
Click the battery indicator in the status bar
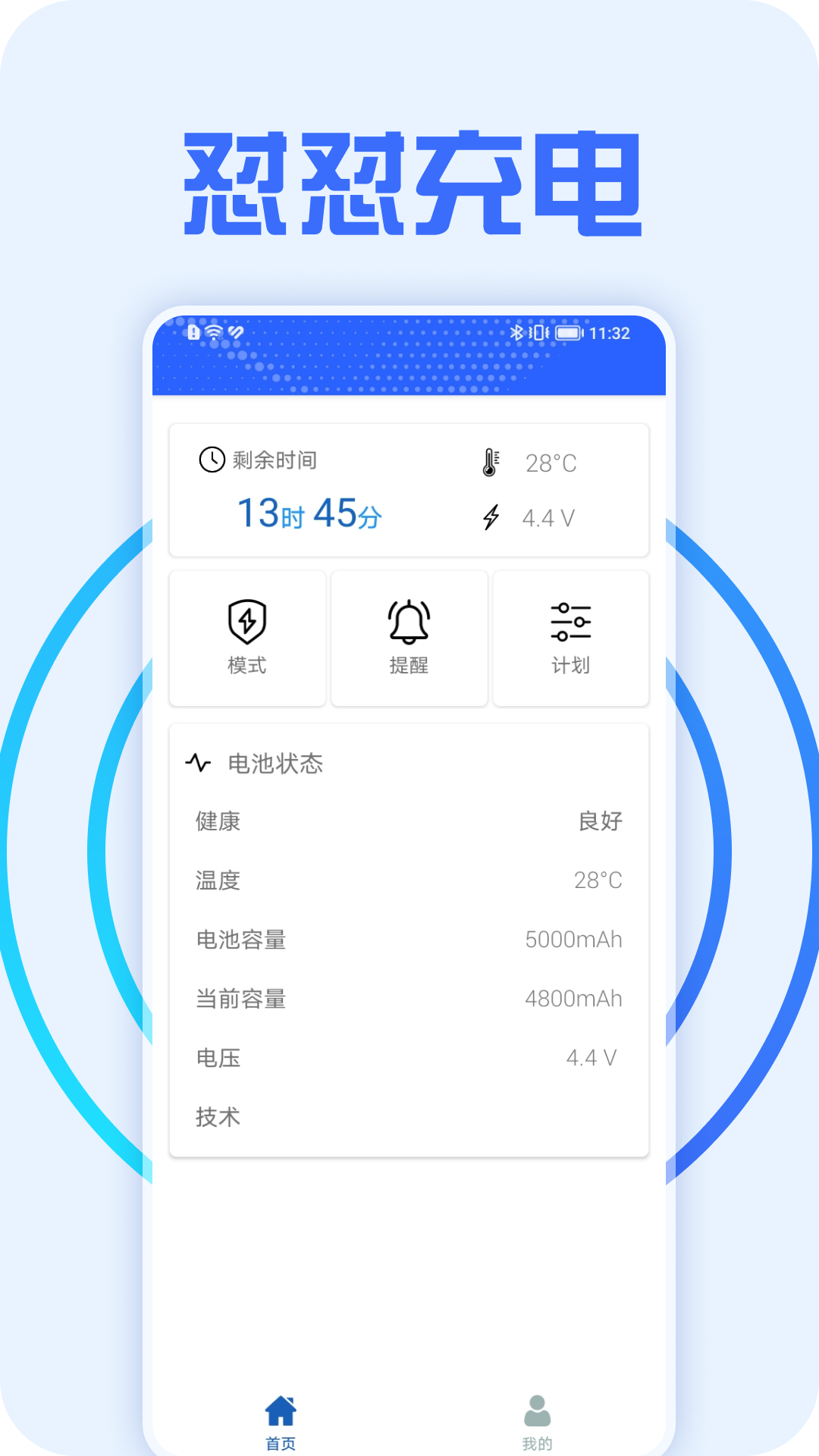coord(567,332)
